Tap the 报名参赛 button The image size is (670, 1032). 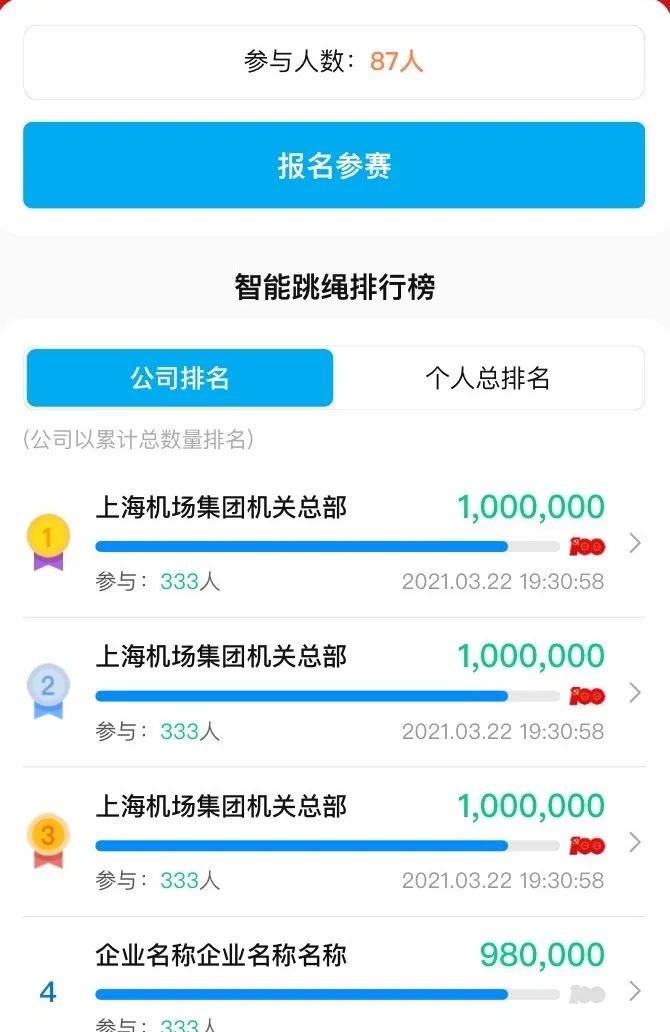tap(334, 166)
